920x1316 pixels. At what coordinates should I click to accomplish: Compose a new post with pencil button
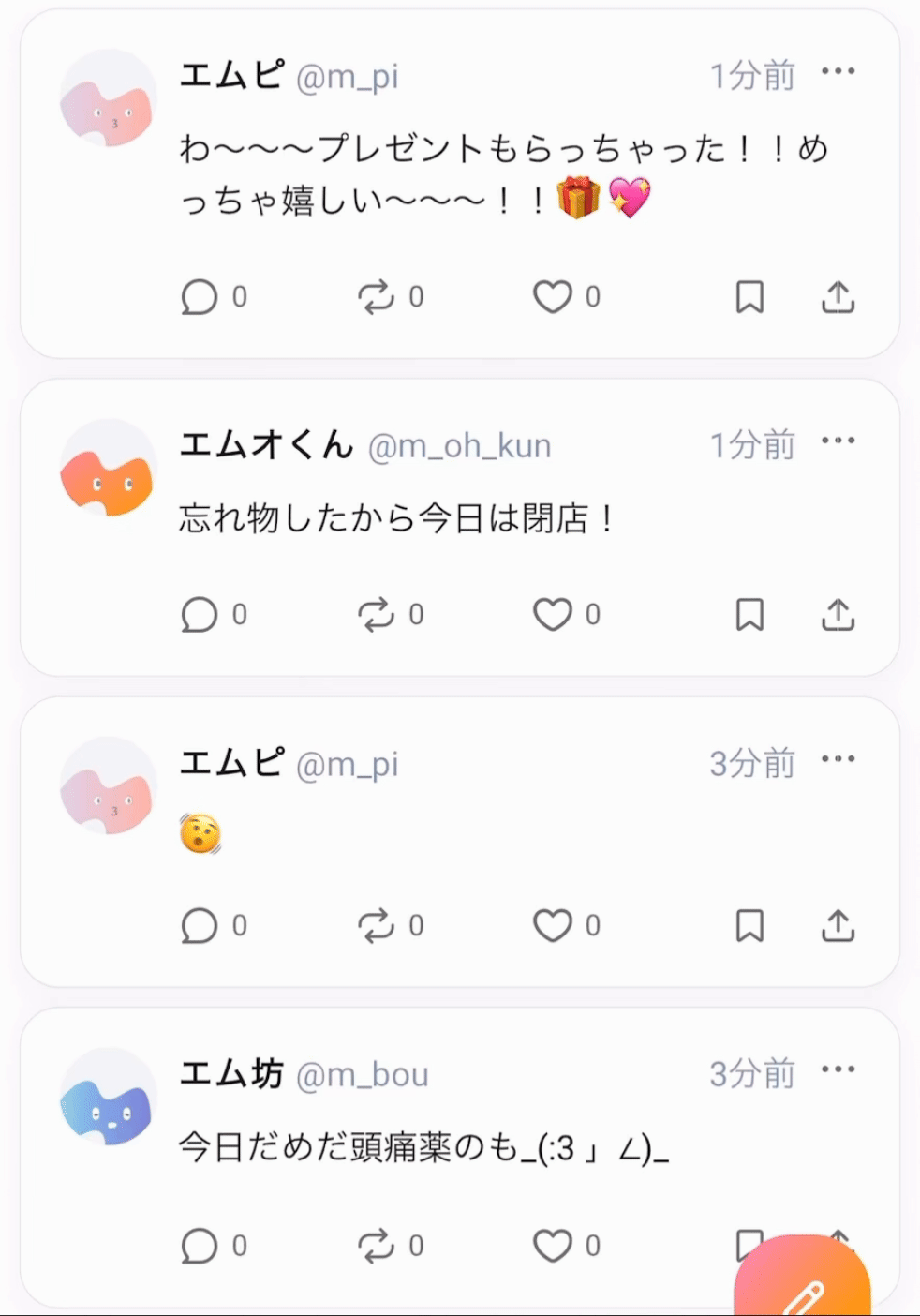click(804, 1286)
